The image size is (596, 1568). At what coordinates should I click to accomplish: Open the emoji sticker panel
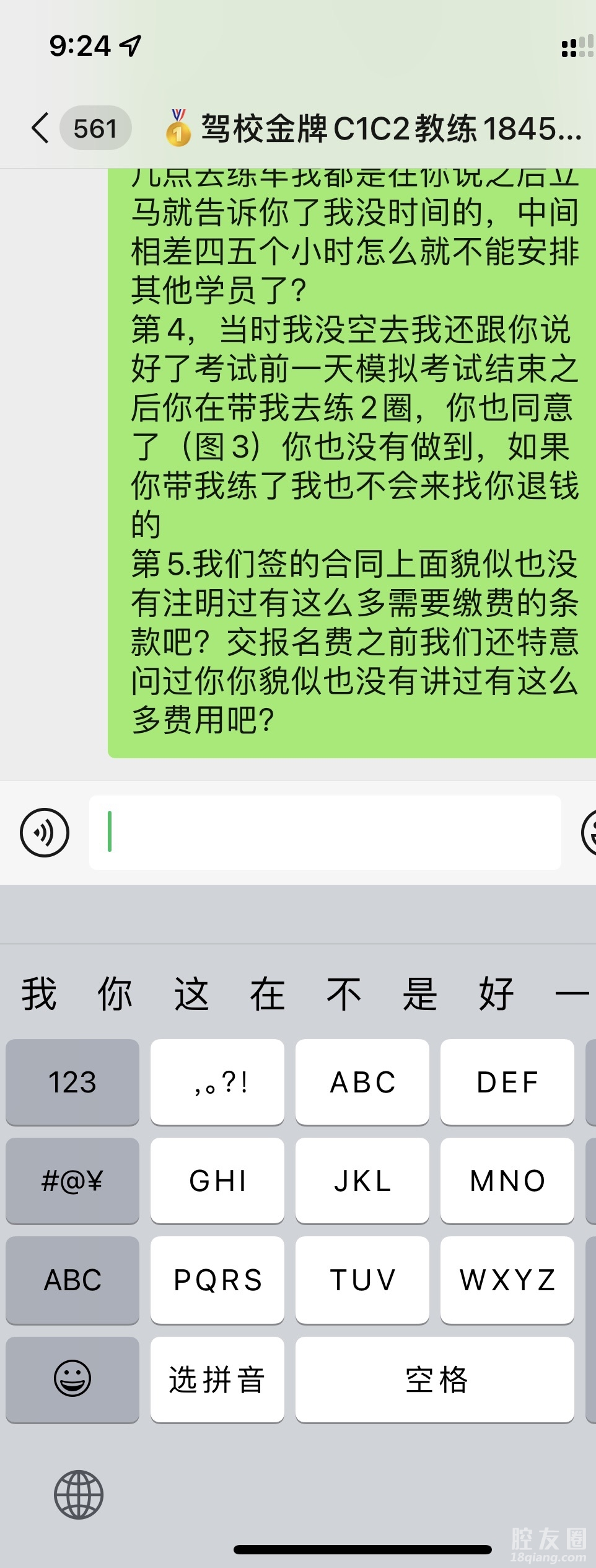[x=590, y=833]
